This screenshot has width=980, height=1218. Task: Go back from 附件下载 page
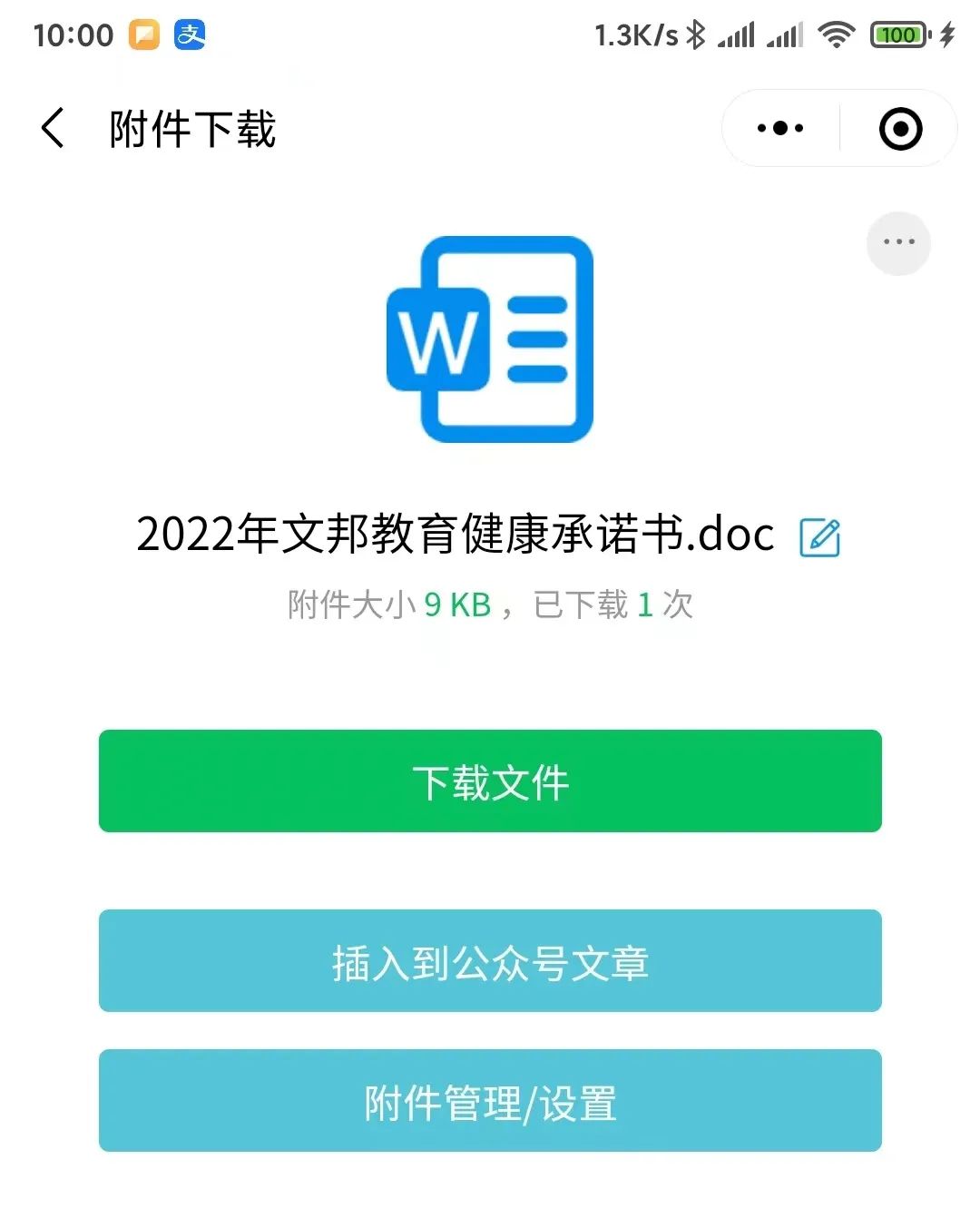click(x=54, y=128)
